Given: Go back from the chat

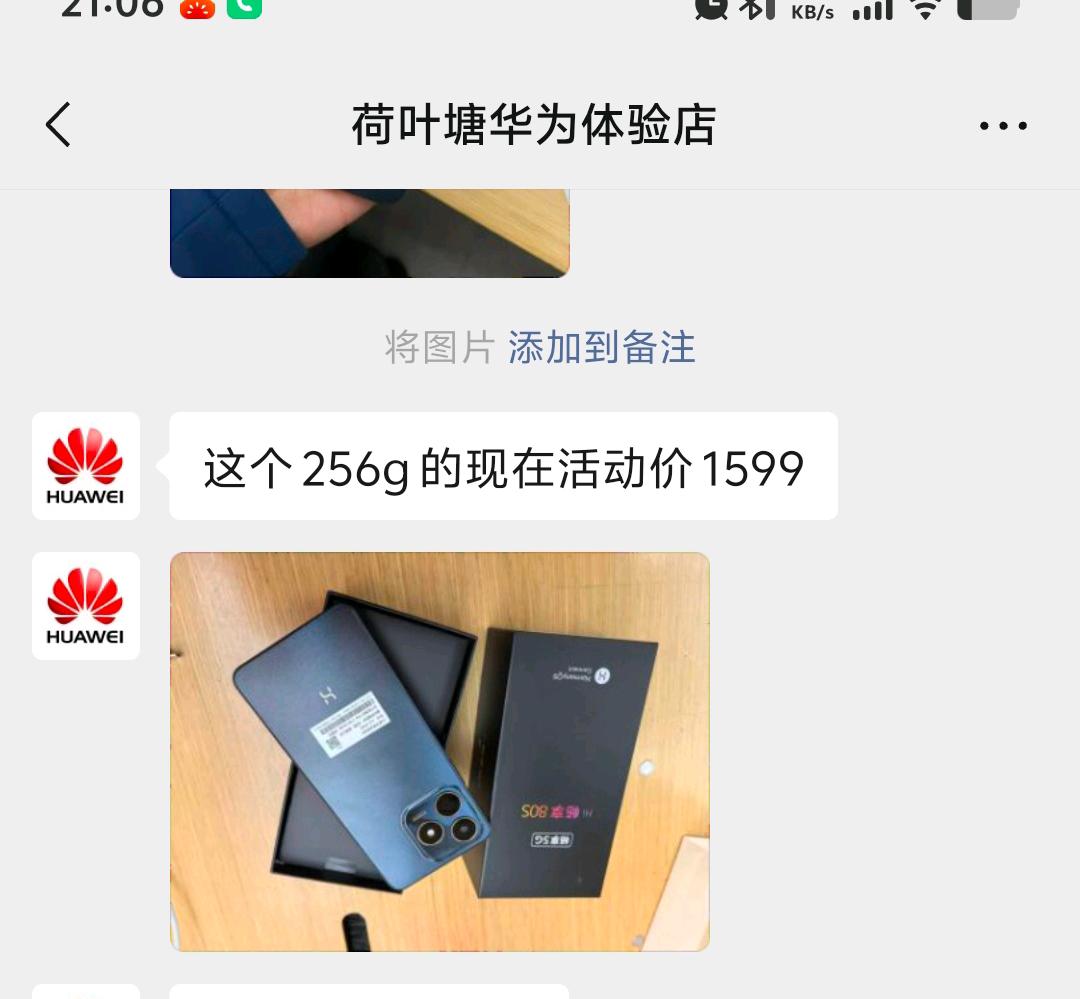Looking at the screenshot, I should 58,125.
